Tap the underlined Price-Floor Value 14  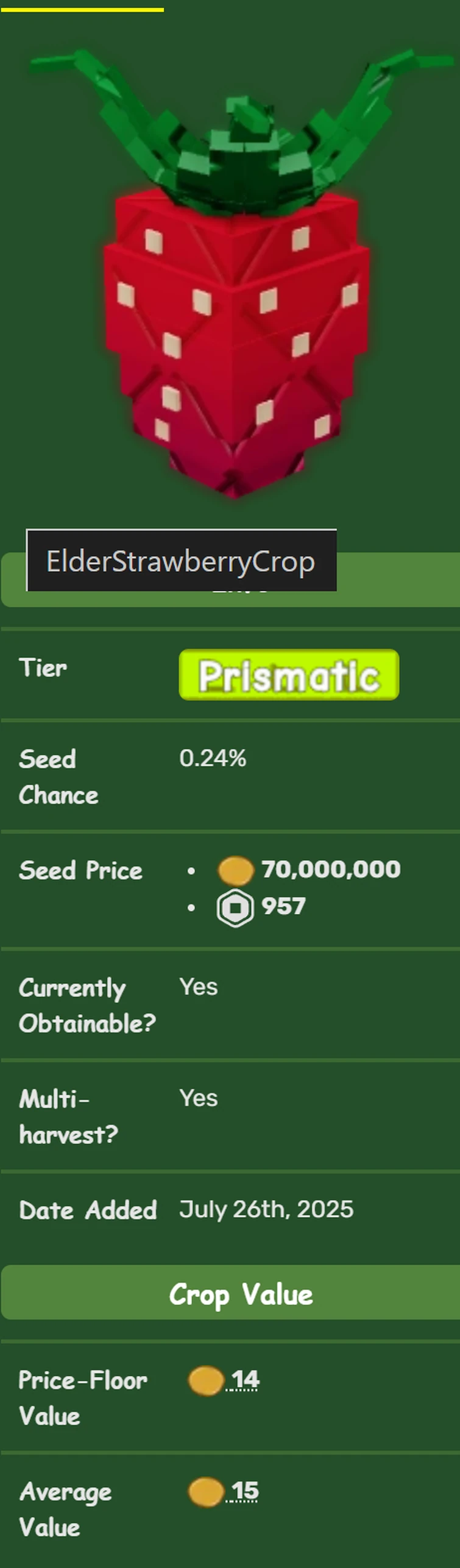point(245,1379)
